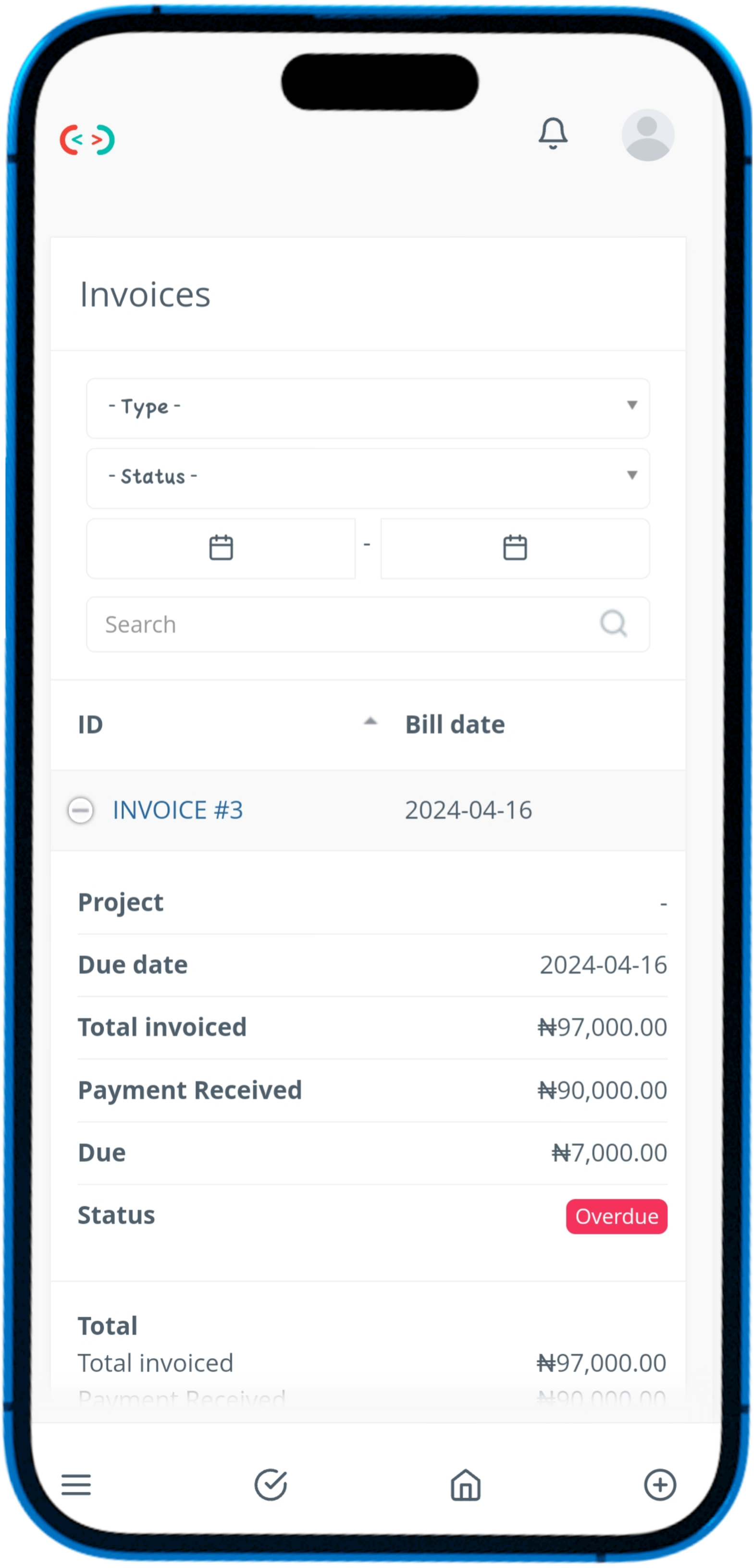Focus the Search invoices field
This screenshot has width=754, height=1568.
pyautogui.click(x=368, y=624)
